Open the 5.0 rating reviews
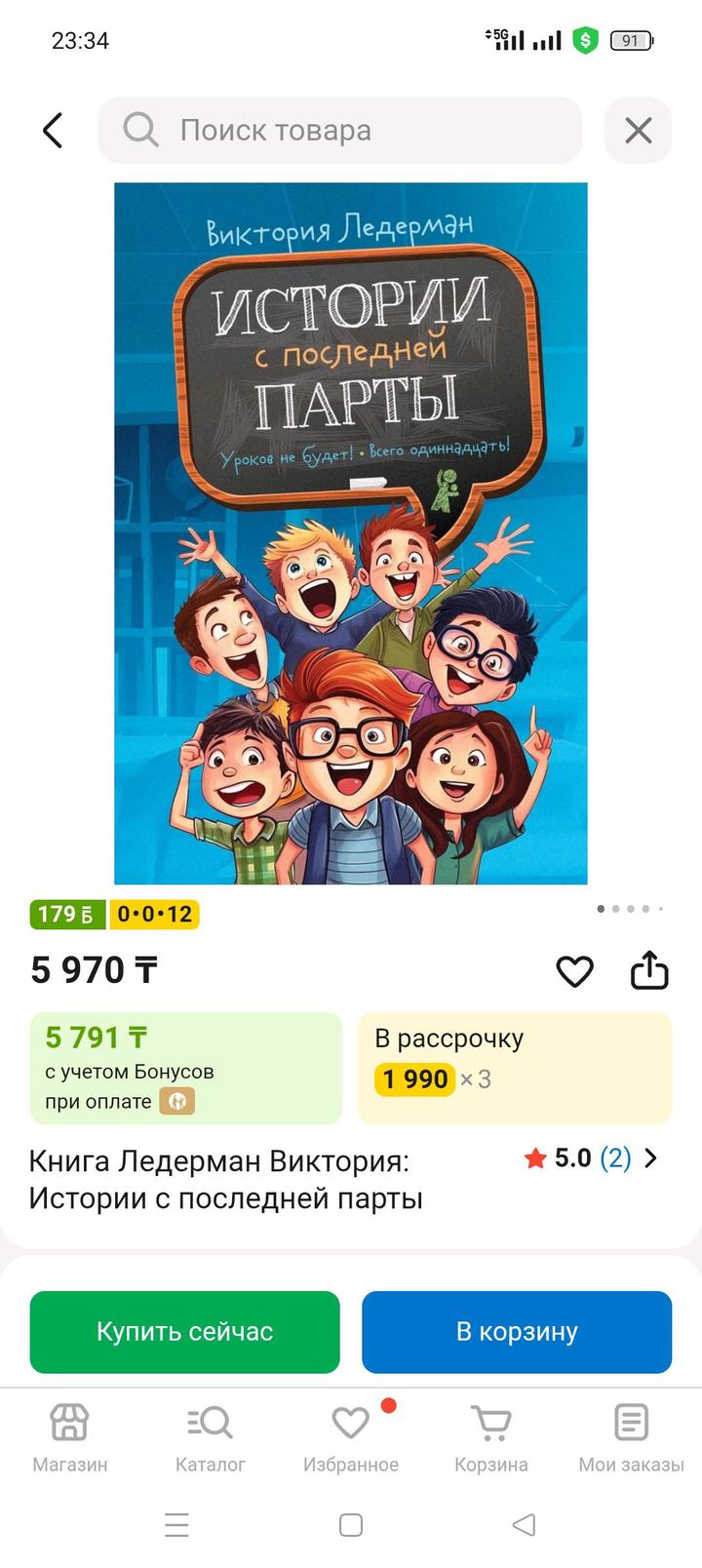Screen dimensions: 702x1568 (x=591, y=1158)
